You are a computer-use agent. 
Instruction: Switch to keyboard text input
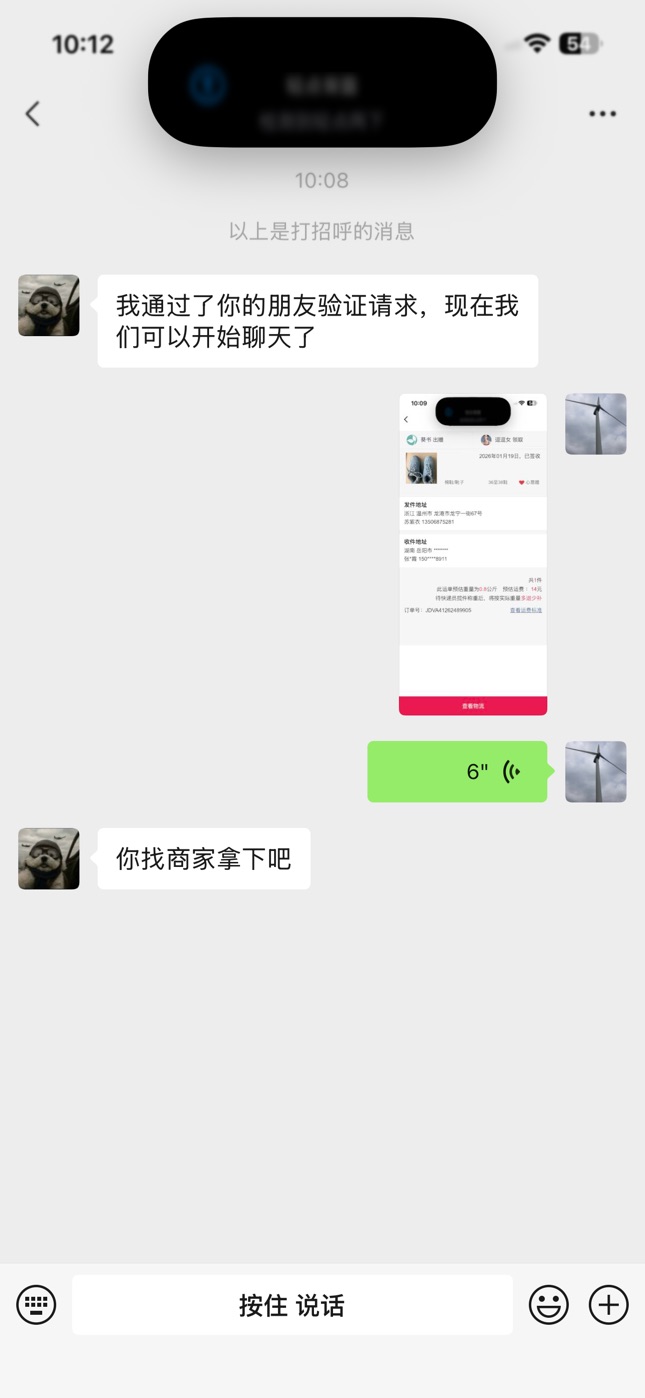coord(37,1304)
